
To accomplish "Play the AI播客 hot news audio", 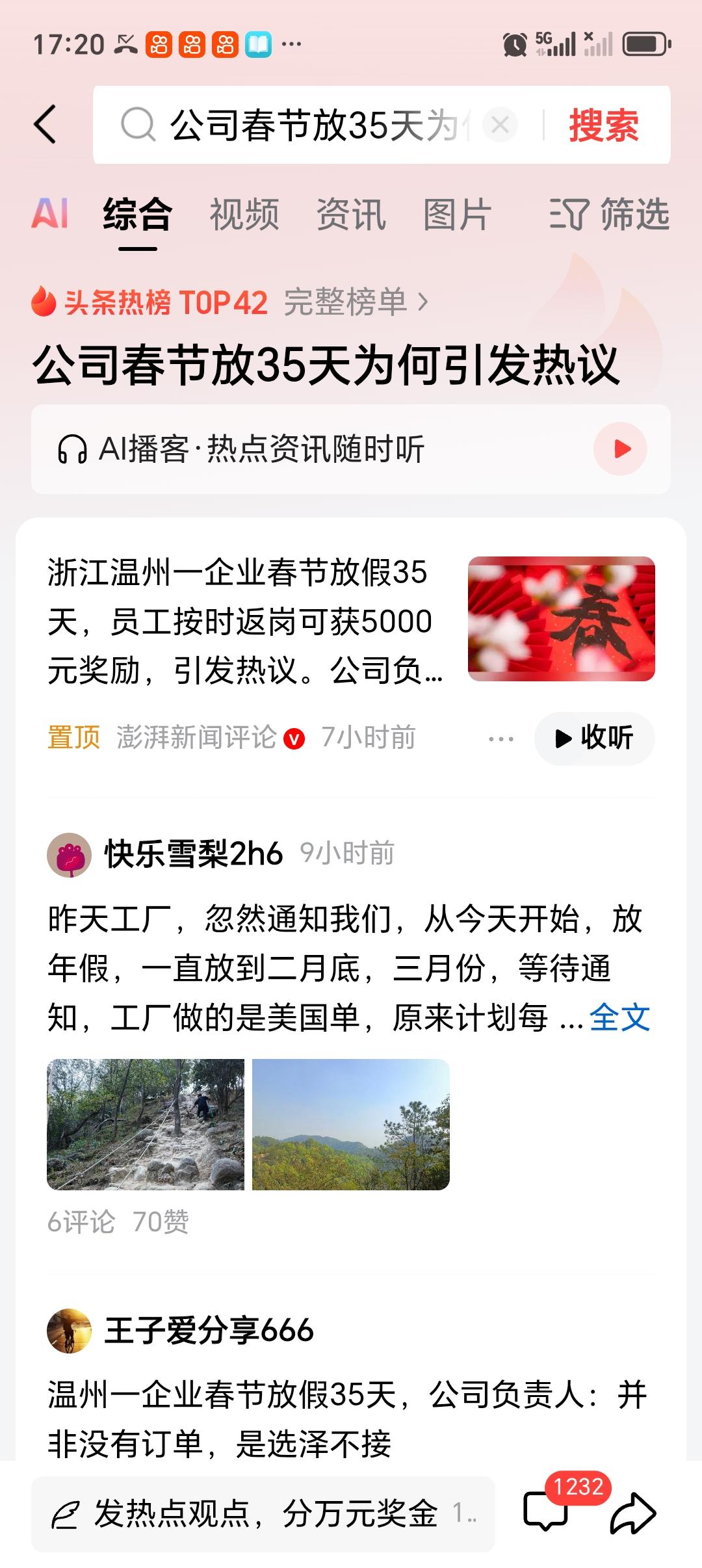I will point(621,449).
